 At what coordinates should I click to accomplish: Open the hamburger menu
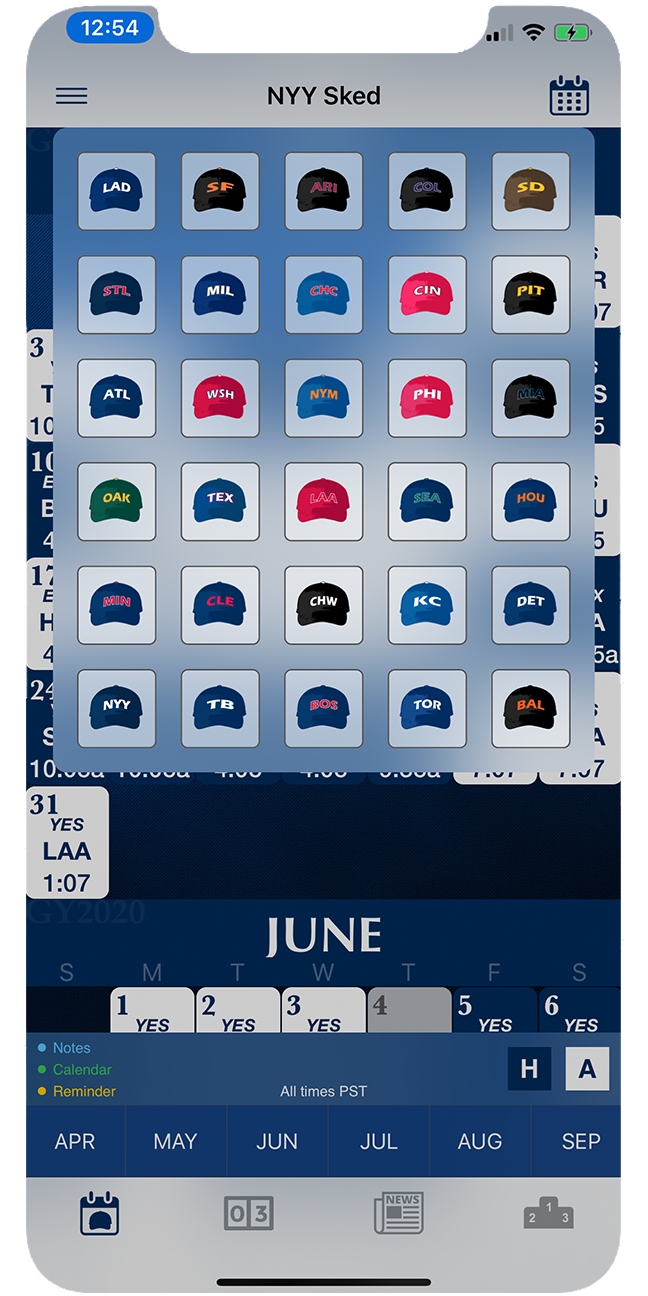[71, 96]
